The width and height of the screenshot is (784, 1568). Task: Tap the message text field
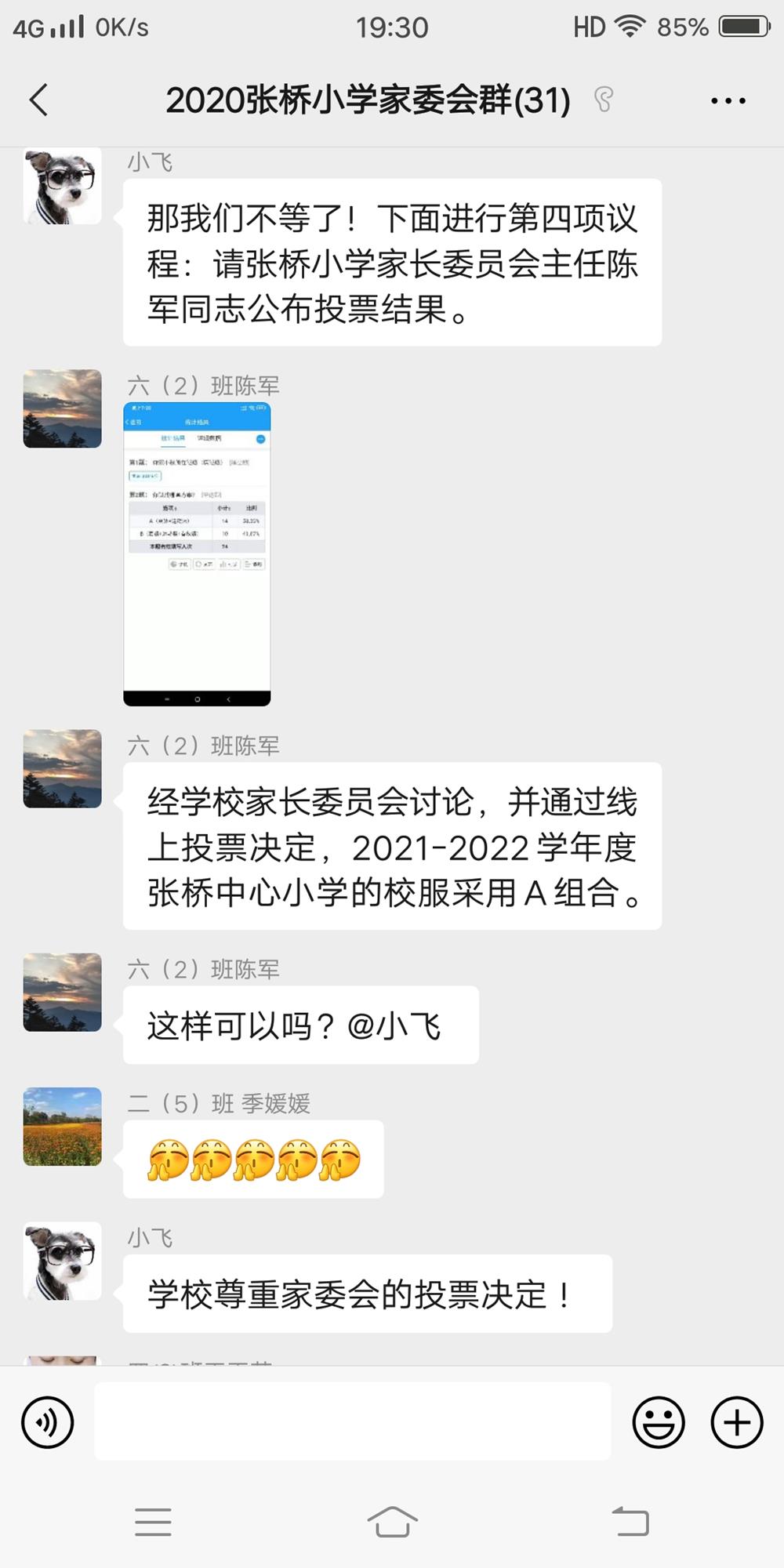353,1421
